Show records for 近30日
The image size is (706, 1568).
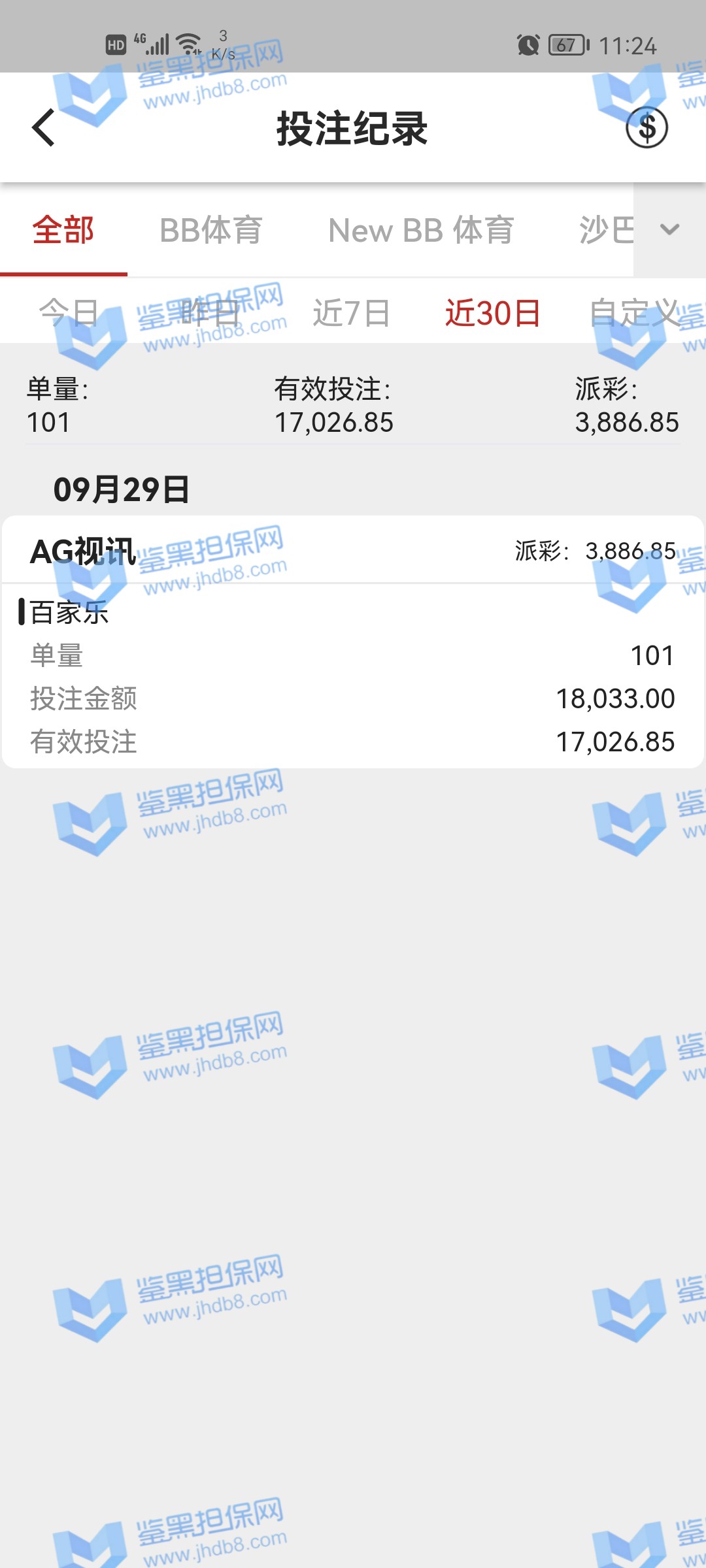[x=493, y=312]
